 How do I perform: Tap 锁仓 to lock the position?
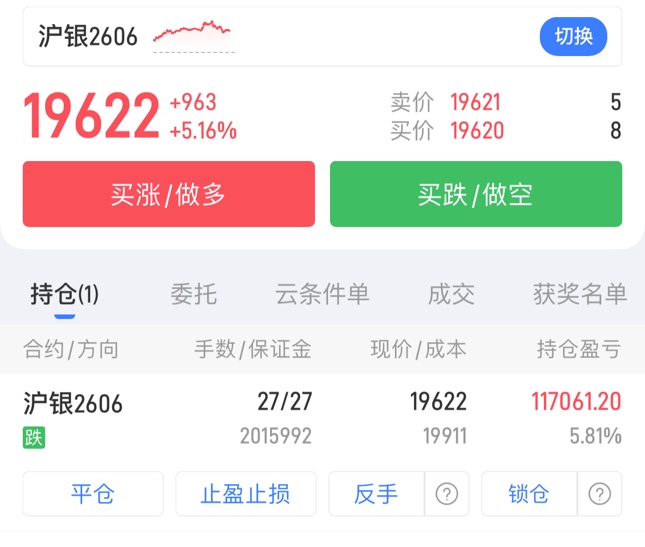529,494
